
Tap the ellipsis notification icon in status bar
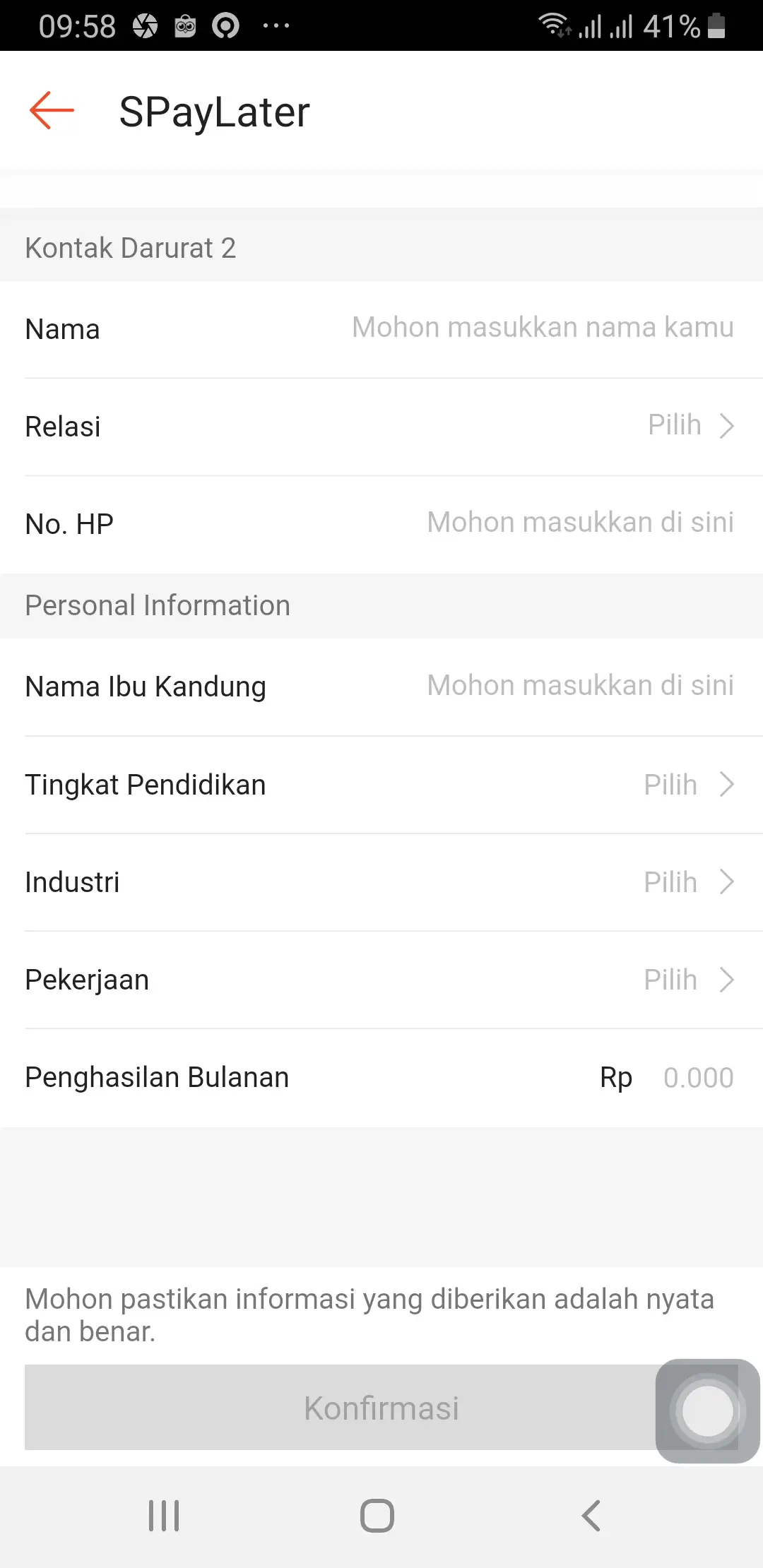point(276,26)
